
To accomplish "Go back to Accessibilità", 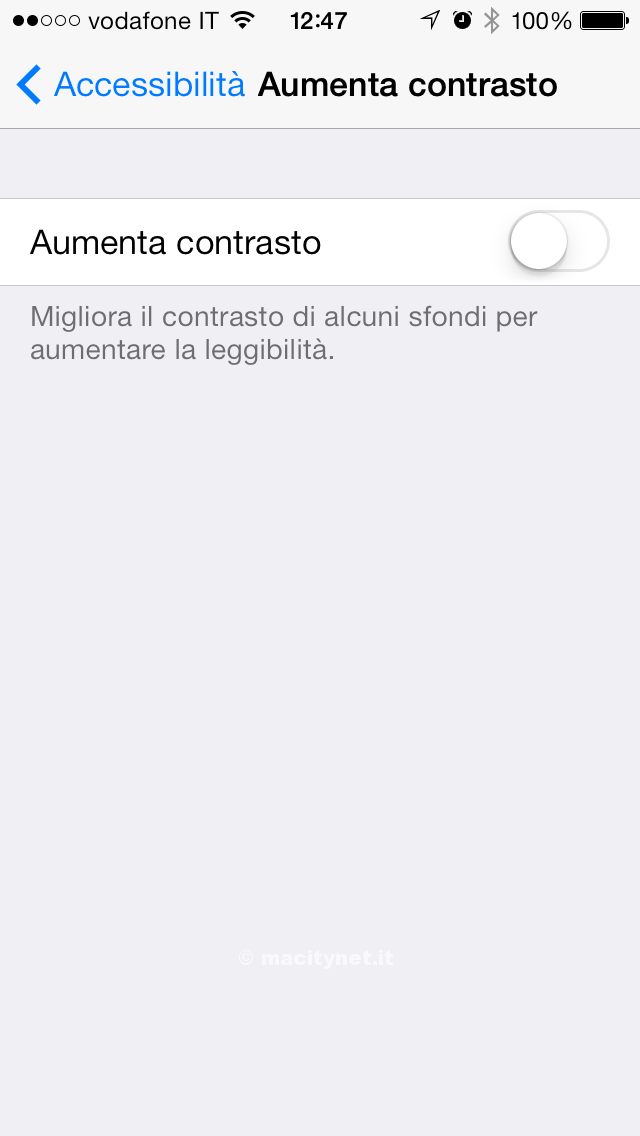I will (132, 85).
